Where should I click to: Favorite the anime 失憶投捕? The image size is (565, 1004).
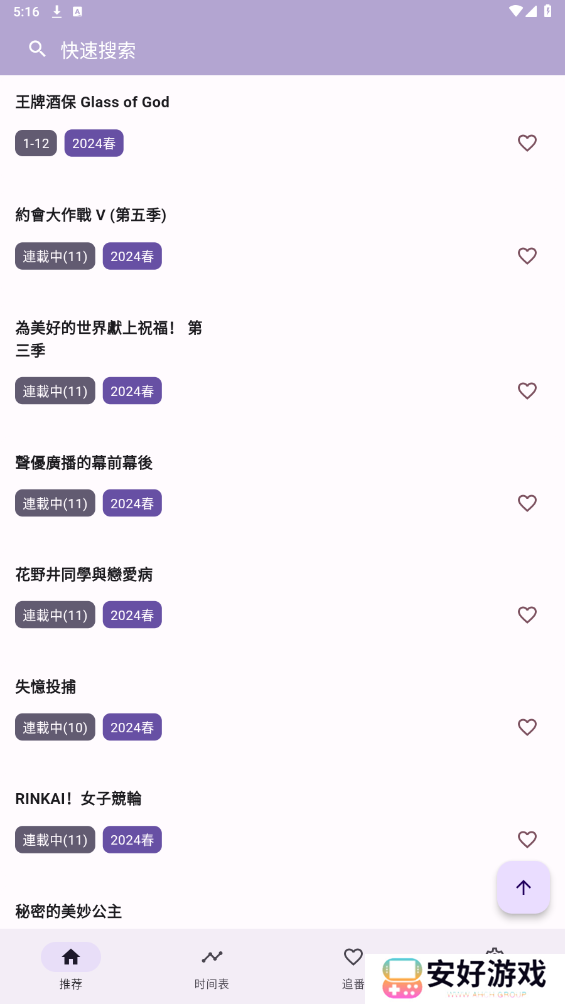(527, 727)
